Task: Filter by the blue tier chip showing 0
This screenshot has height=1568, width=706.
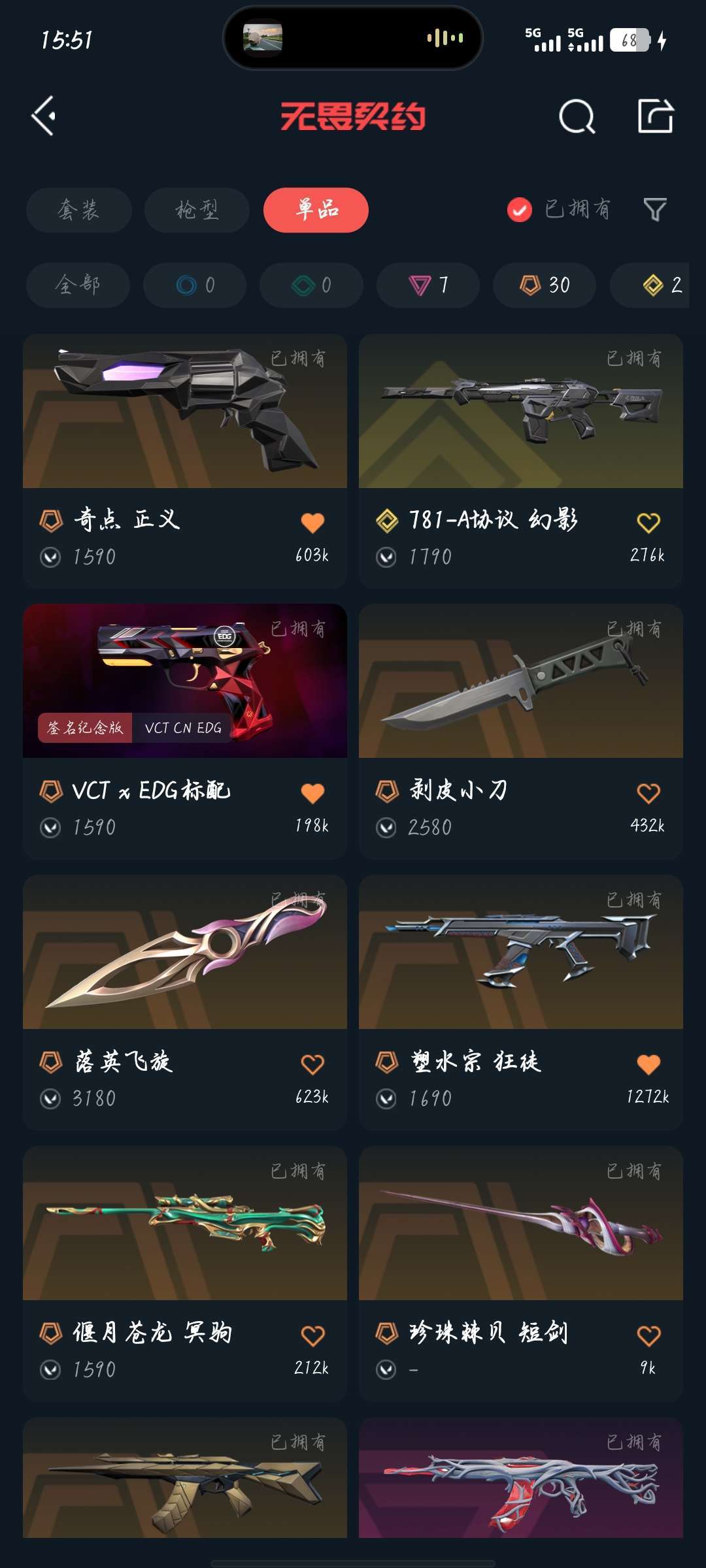Action: pos(195,285)
